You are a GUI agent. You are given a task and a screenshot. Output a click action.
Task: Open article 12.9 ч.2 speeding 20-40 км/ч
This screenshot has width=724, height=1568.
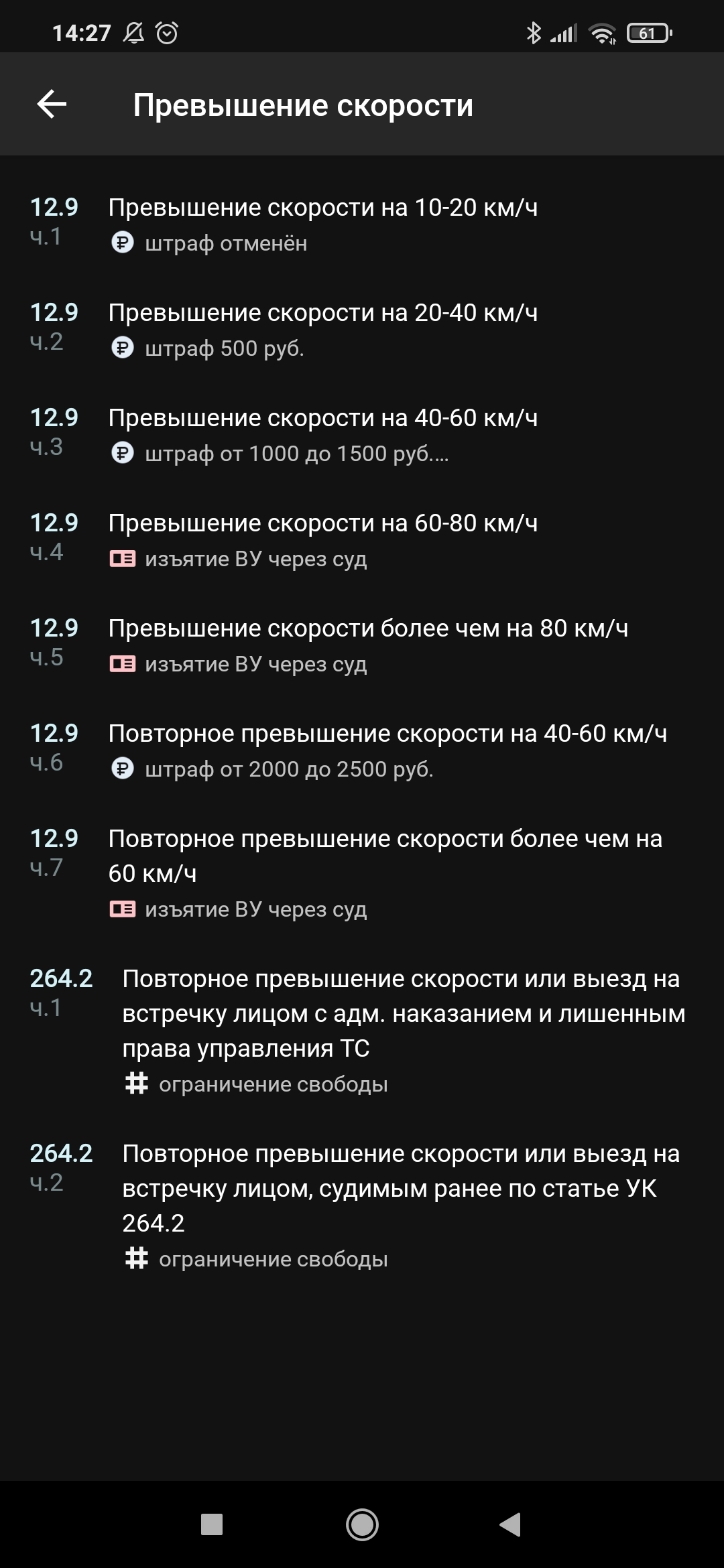(x=362, y=330)
